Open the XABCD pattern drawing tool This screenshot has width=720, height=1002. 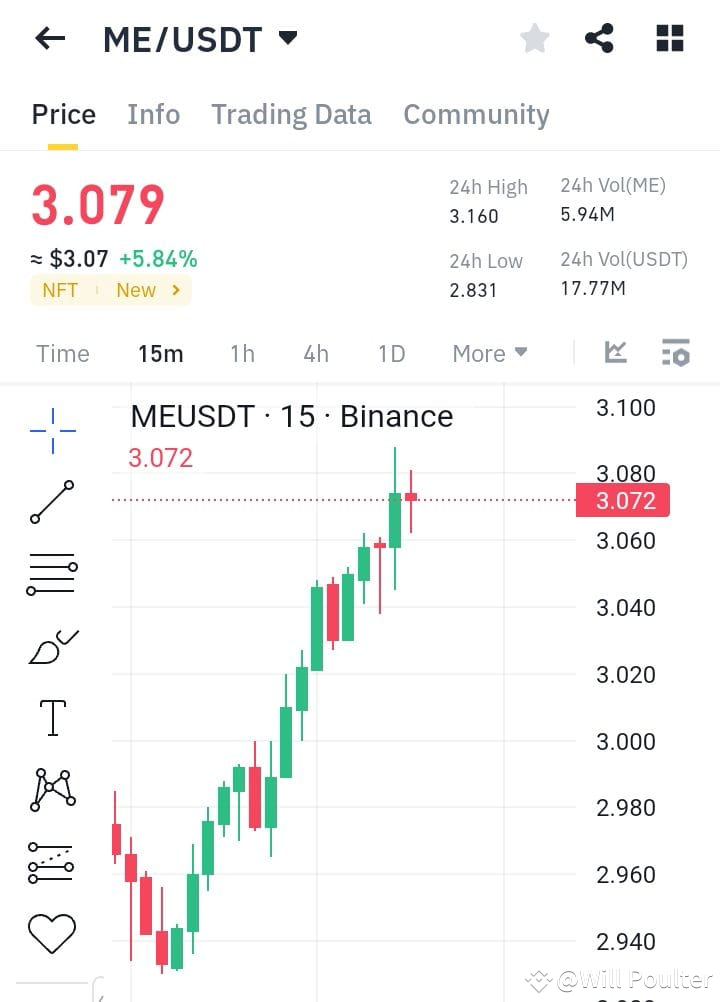click(x=50, y=789)
